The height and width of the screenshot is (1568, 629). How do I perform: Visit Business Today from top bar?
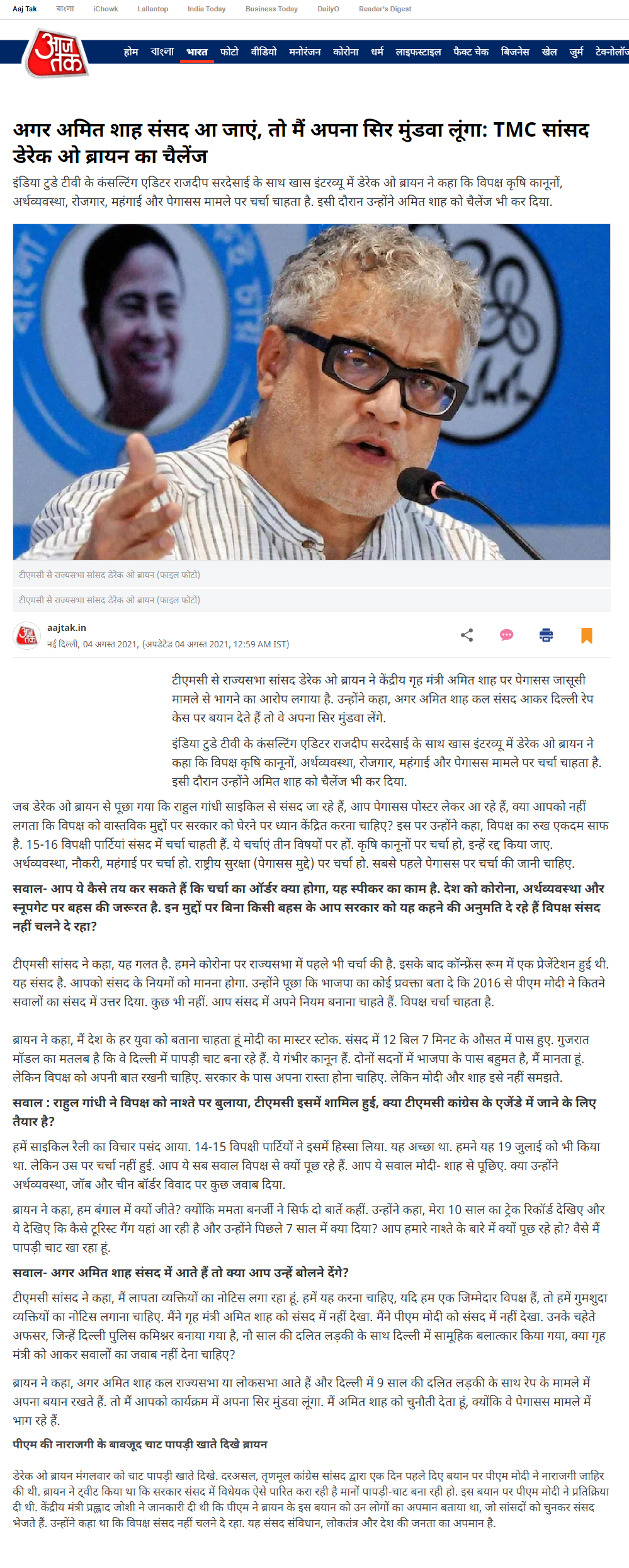[271, 9]
